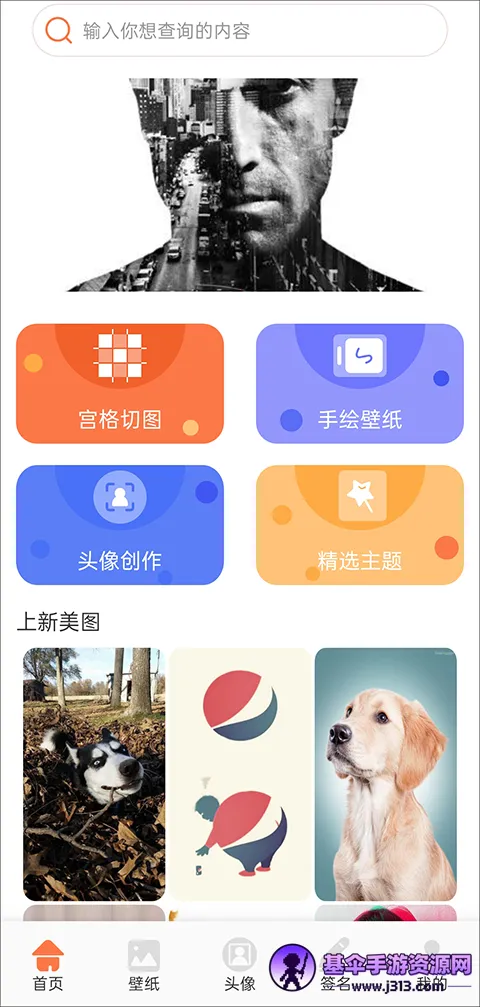Image resolution: width=480 pixels, height=1007 pixels.
Task: Open the husky dog picture
Action: (94, 774)
